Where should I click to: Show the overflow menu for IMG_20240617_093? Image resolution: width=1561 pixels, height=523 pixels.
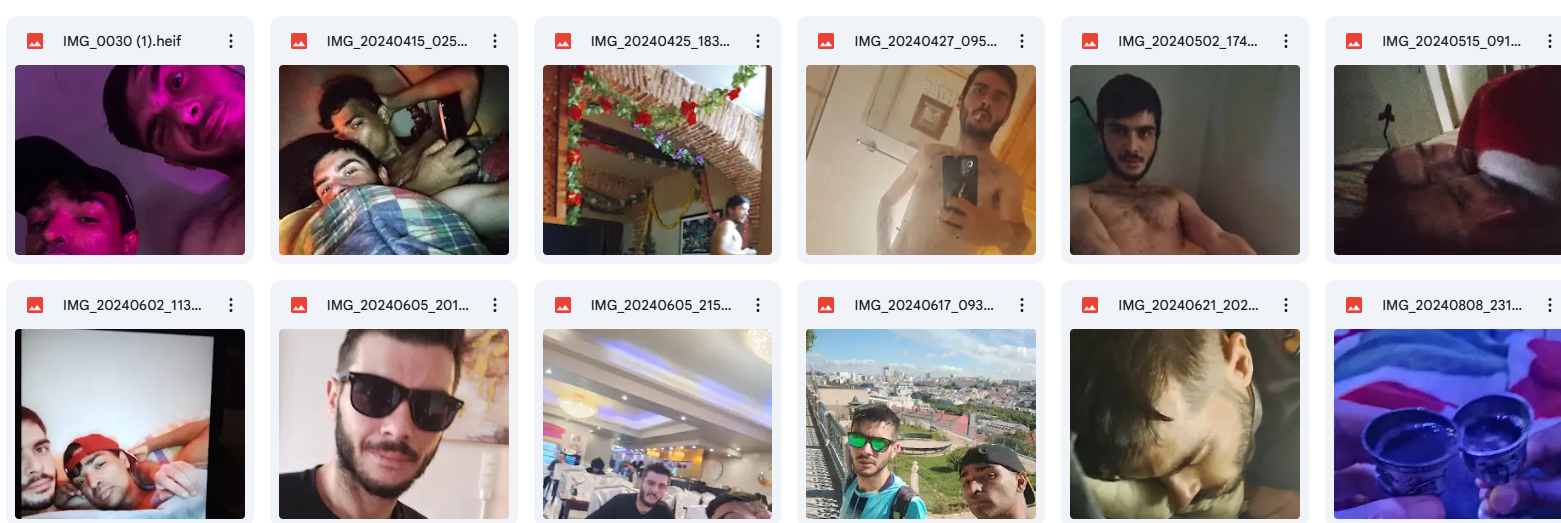pos(1022,305)
